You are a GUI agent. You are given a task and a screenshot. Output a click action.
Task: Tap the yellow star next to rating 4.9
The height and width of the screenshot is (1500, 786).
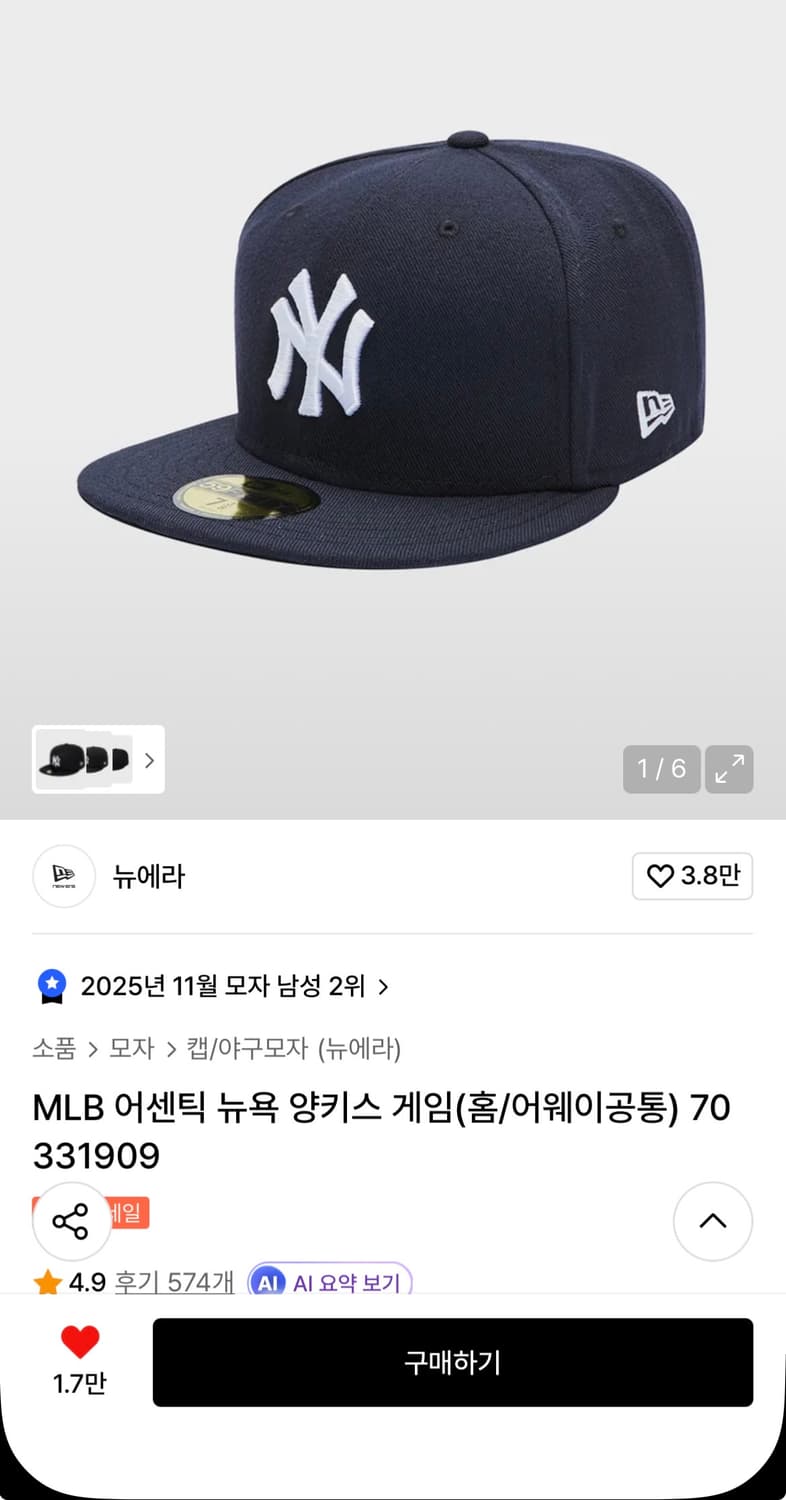coord(46,1283)
